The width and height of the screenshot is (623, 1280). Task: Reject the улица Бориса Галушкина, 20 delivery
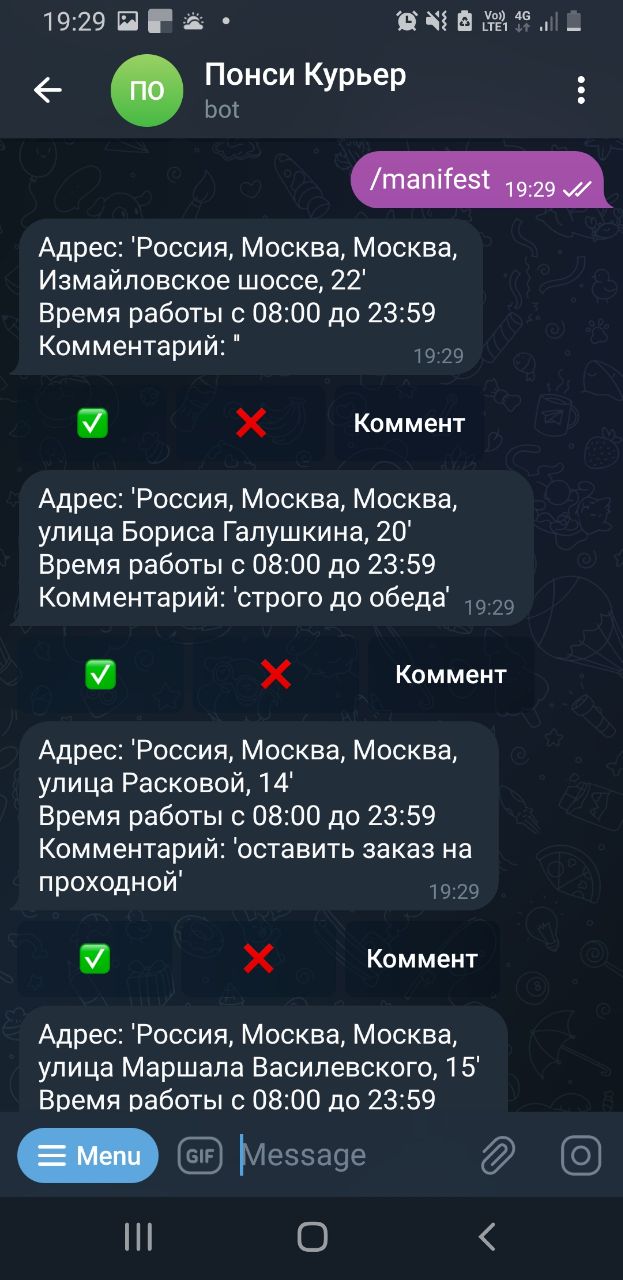coord(275,675)
